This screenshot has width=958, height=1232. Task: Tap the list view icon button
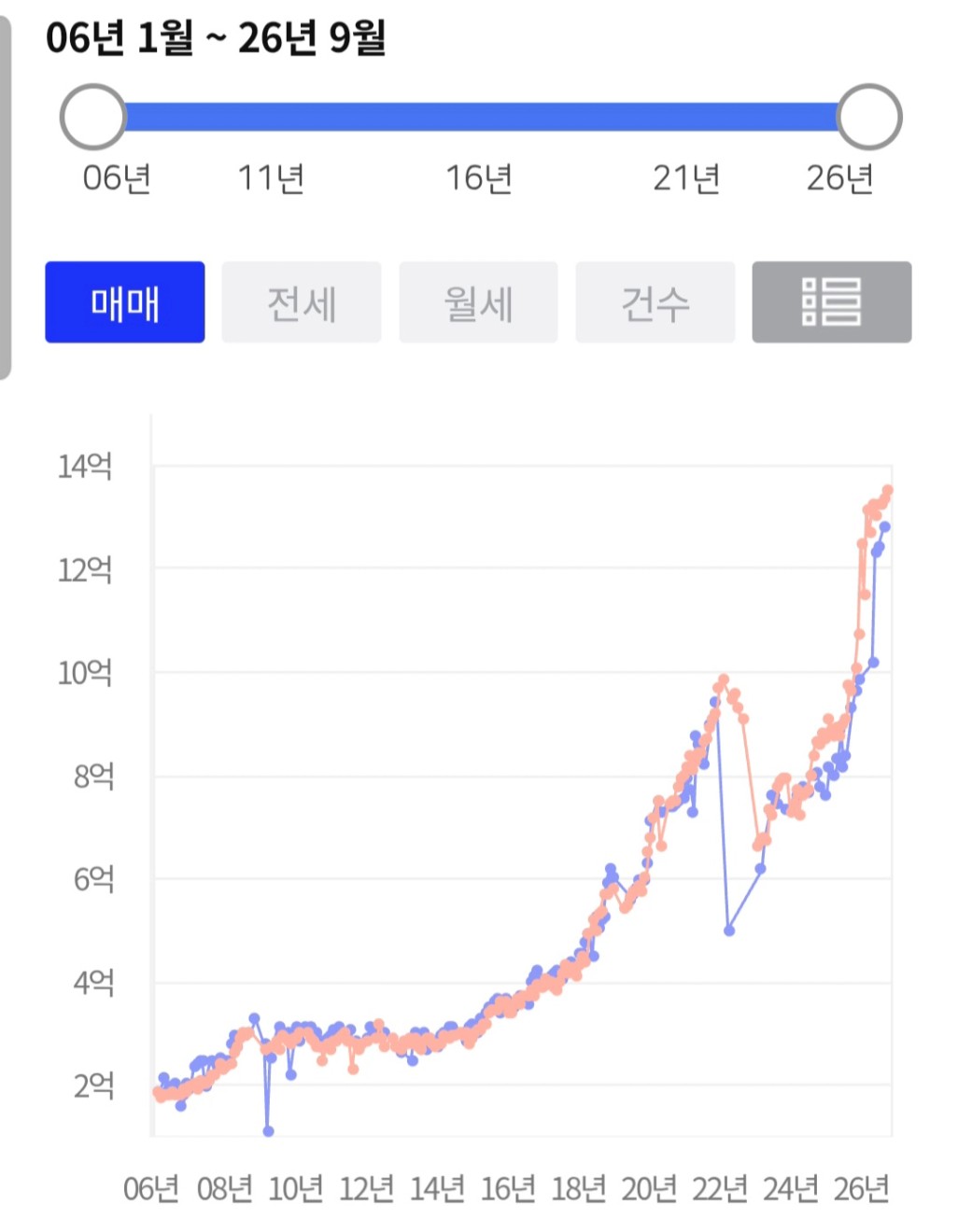pos(832,302)
